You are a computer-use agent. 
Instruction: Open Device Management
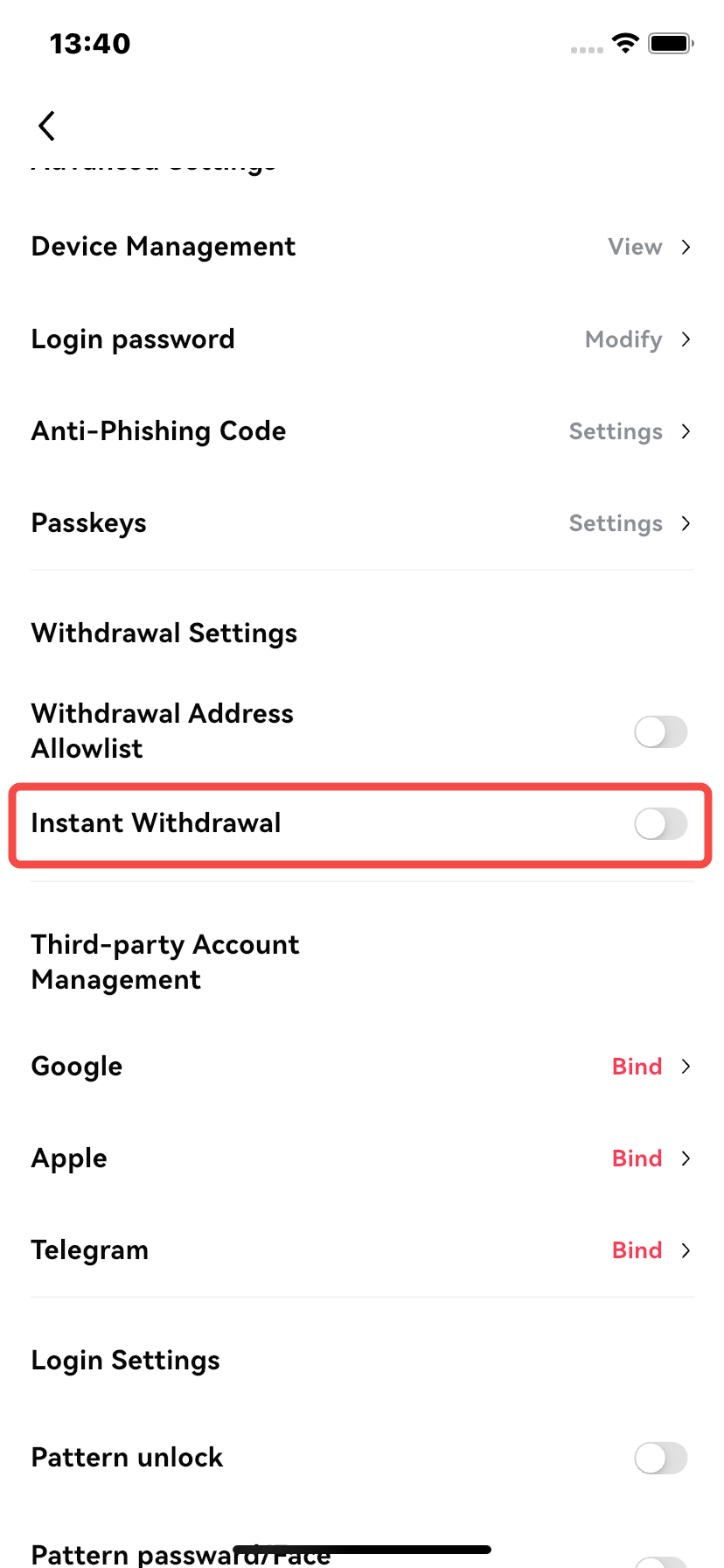pos(362,247)
